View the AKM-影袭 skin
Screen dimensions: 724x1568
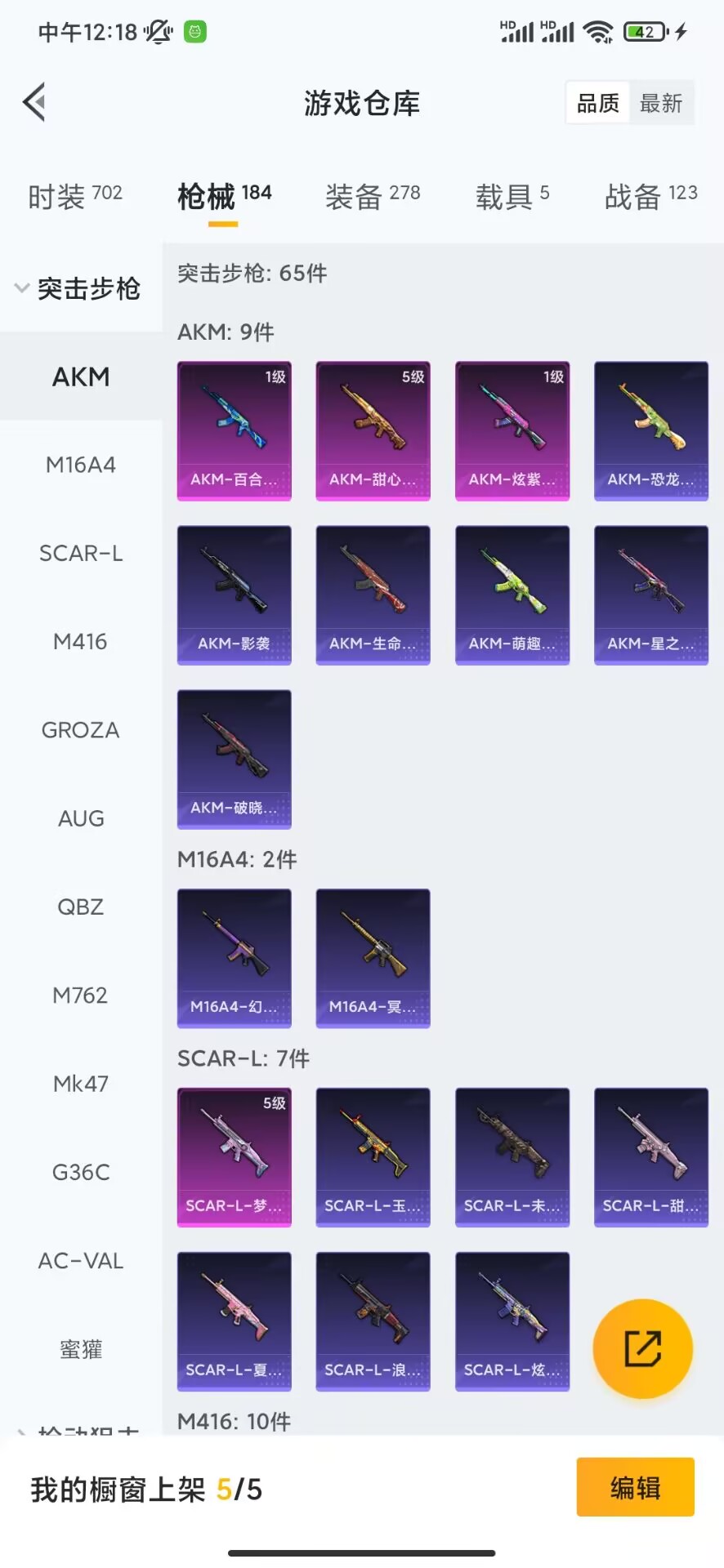(x=235, y=595)
